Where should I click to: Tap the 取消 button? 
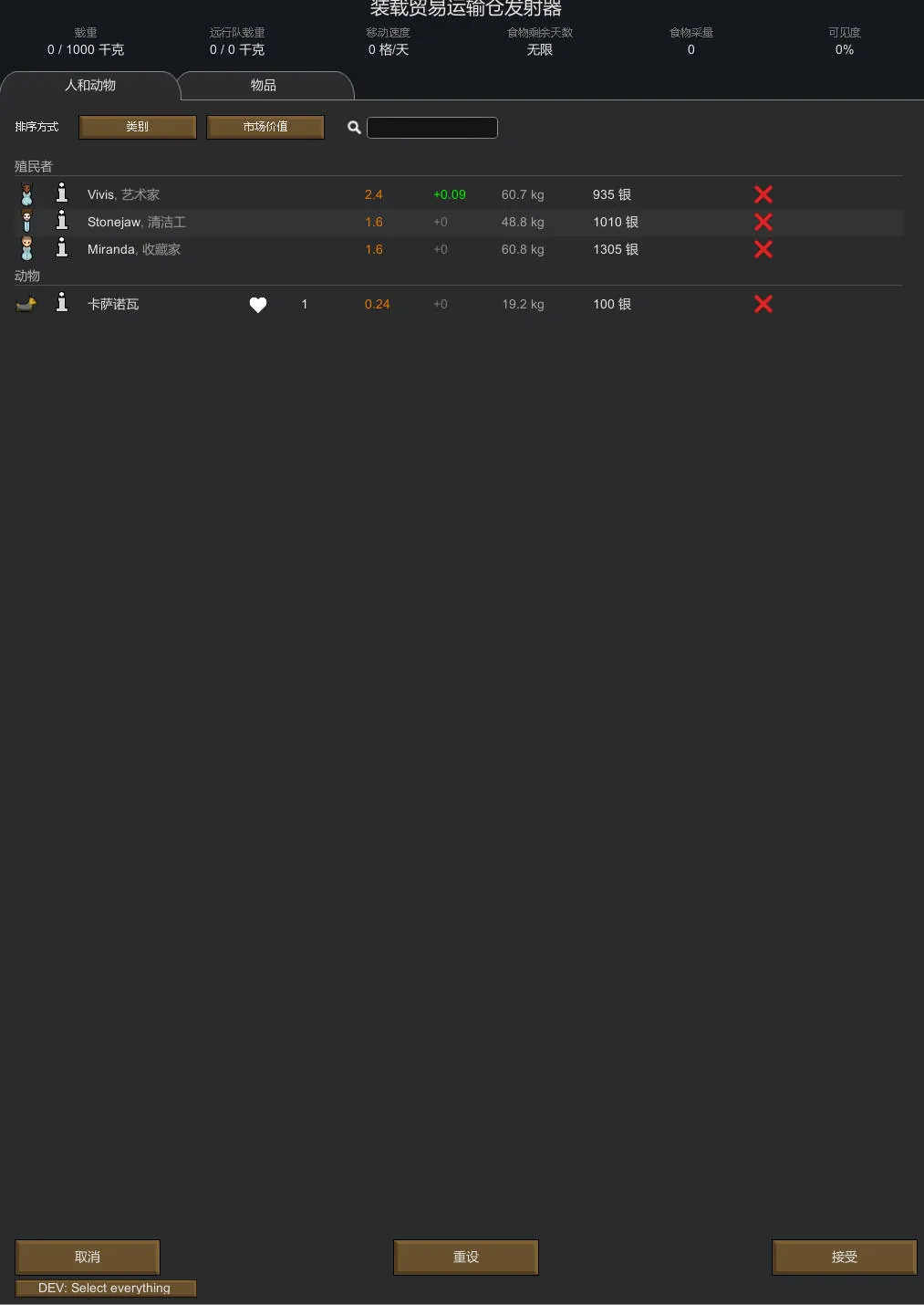pos(88,1257)
